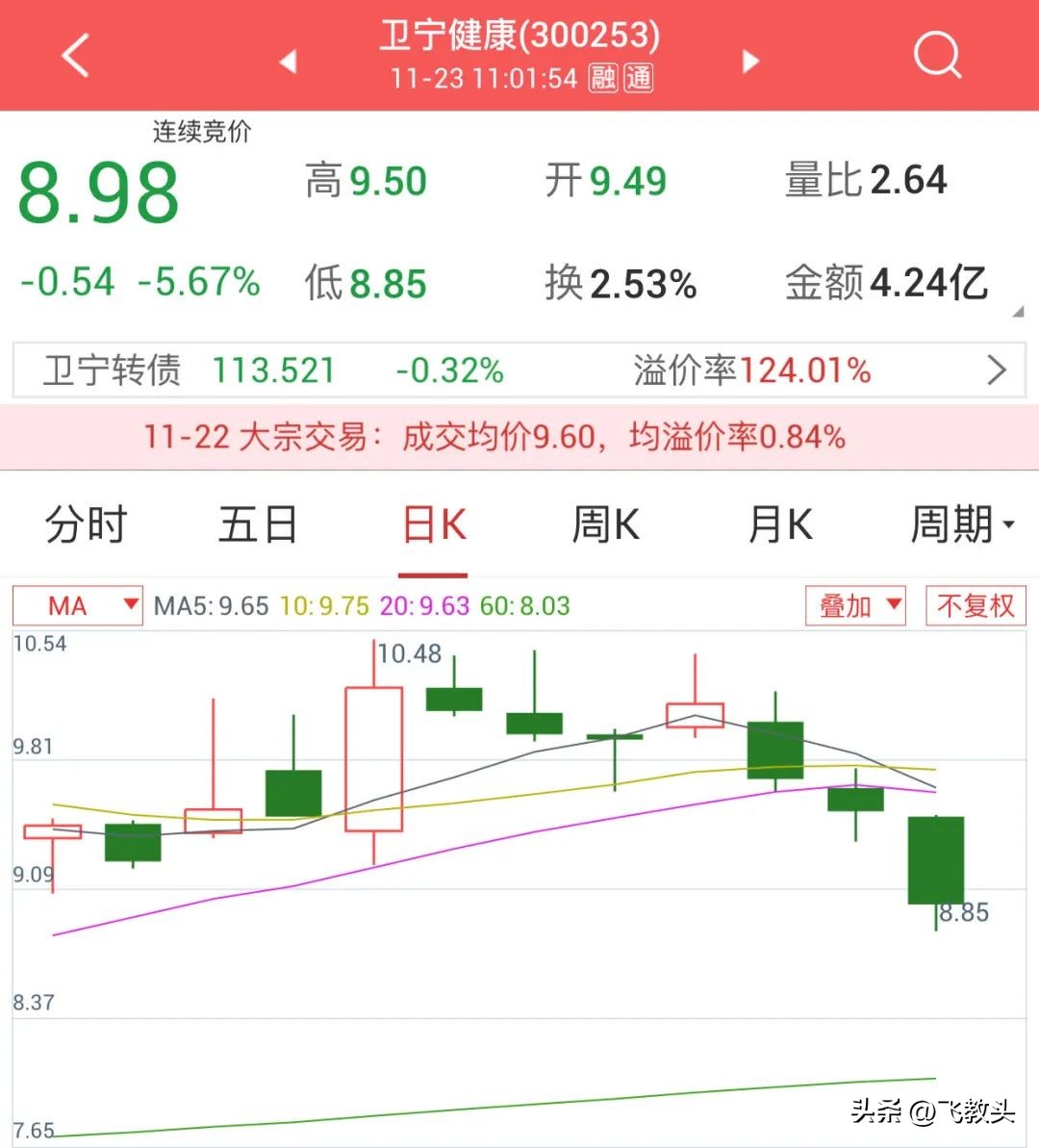Jump to the previous stock

(x=287, y=61)
